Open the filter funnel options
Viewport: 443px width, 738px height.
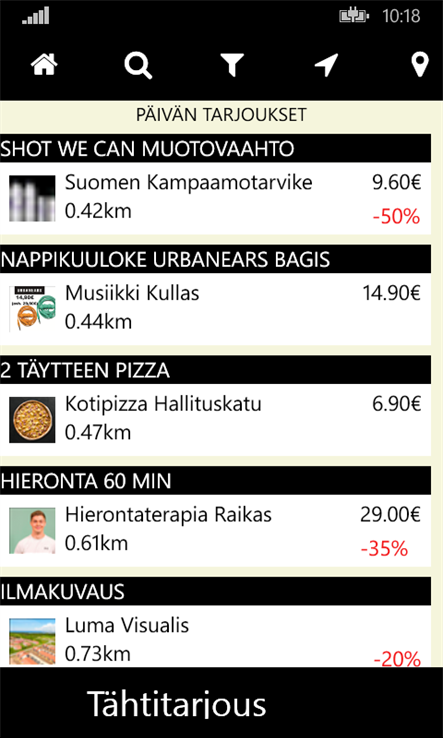(x=232, y=65)
